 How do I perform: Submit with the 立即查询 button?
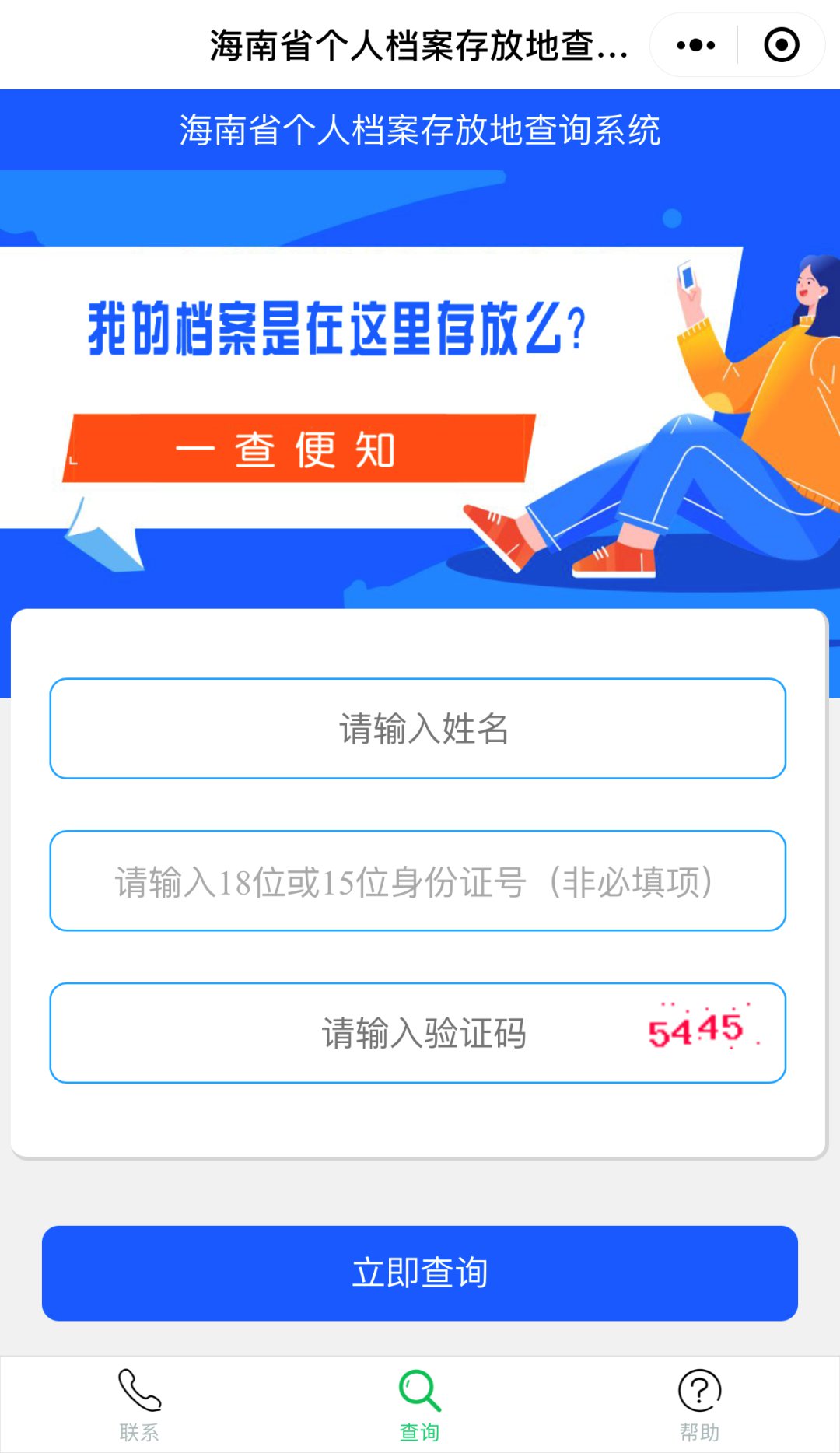click(x=420, y=1273)
